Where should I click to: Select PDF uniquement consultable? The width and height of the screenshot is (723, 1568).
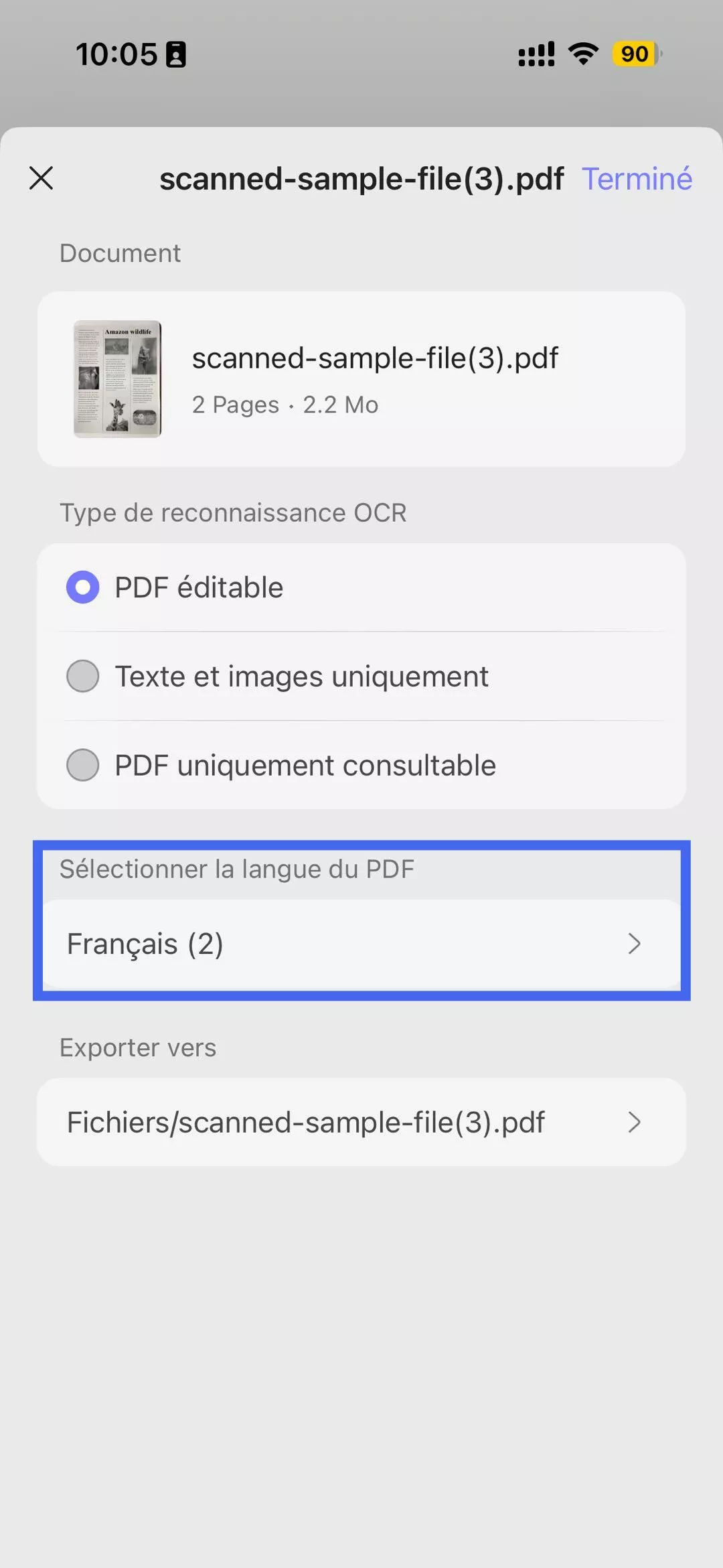pyautogui.click(x=83, y=766)
